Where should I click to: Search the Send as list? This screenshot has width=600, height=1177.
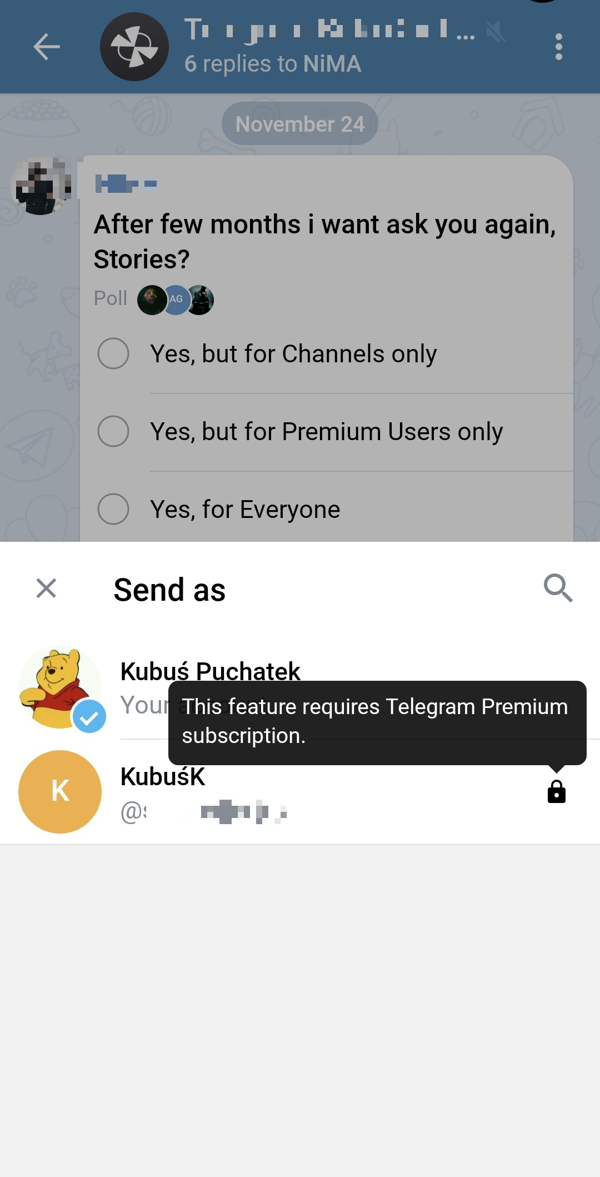coord(558,588)
